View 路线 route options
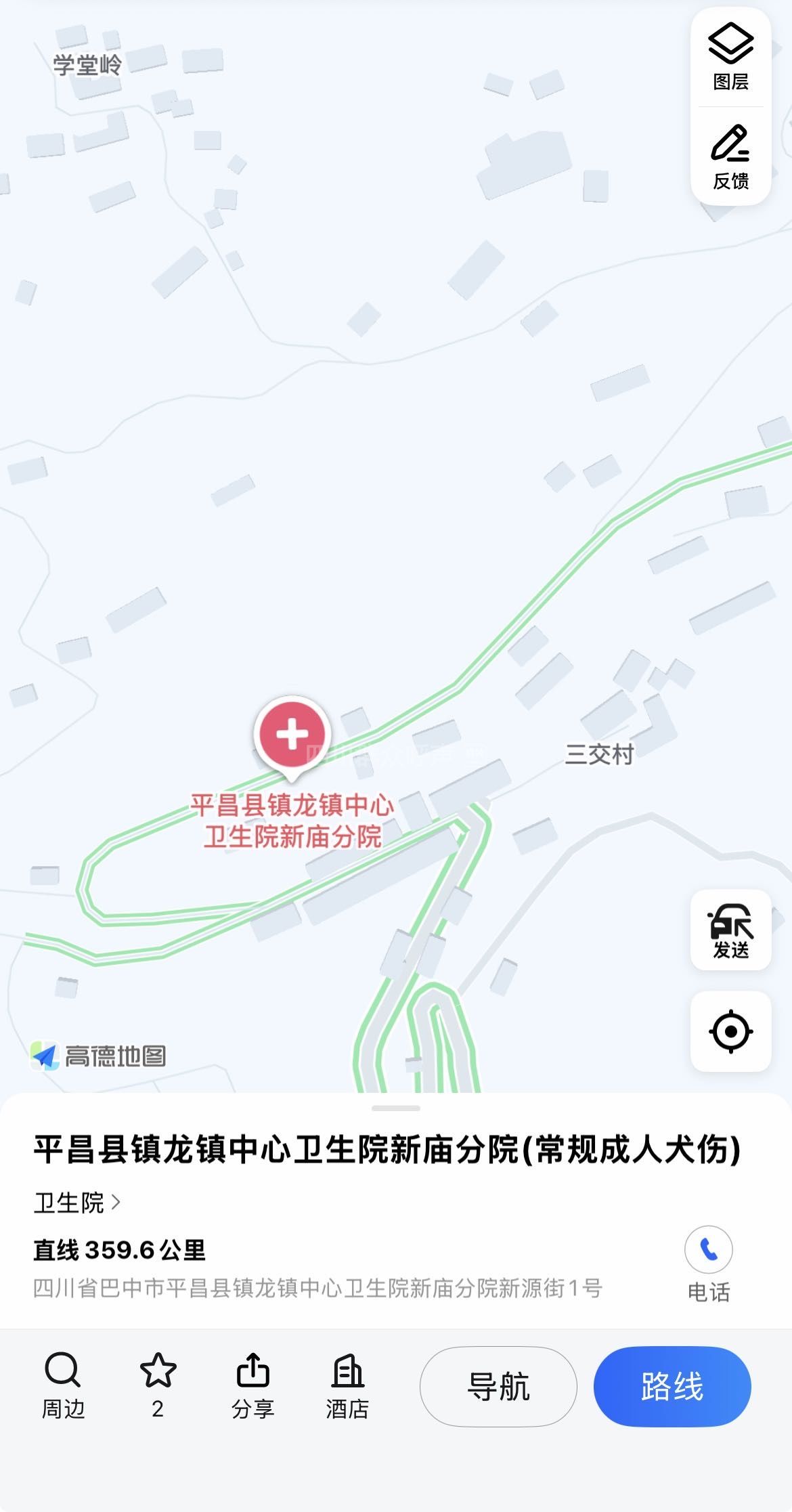 672,1387
